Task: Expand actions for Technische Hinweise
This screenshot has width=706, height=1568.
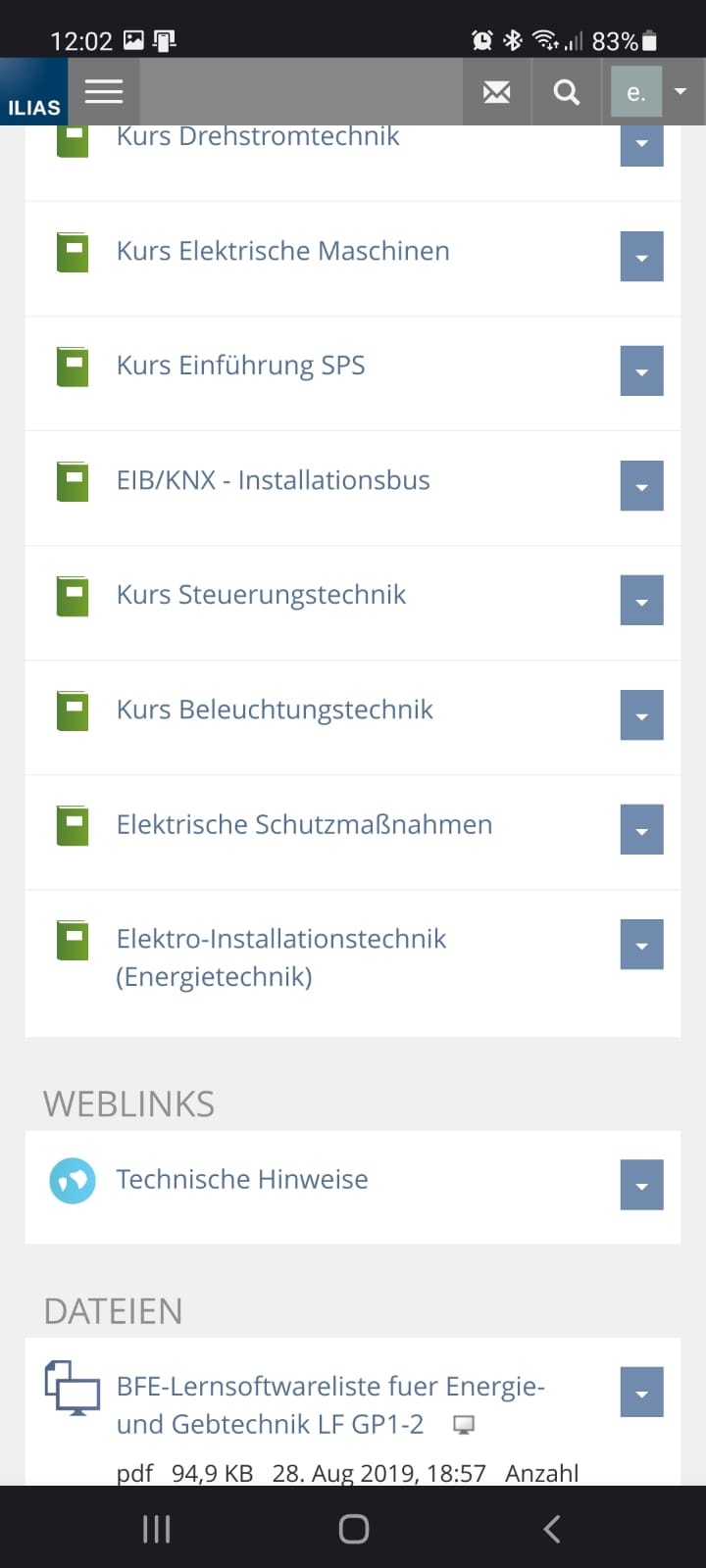Action: point(641,1185)
